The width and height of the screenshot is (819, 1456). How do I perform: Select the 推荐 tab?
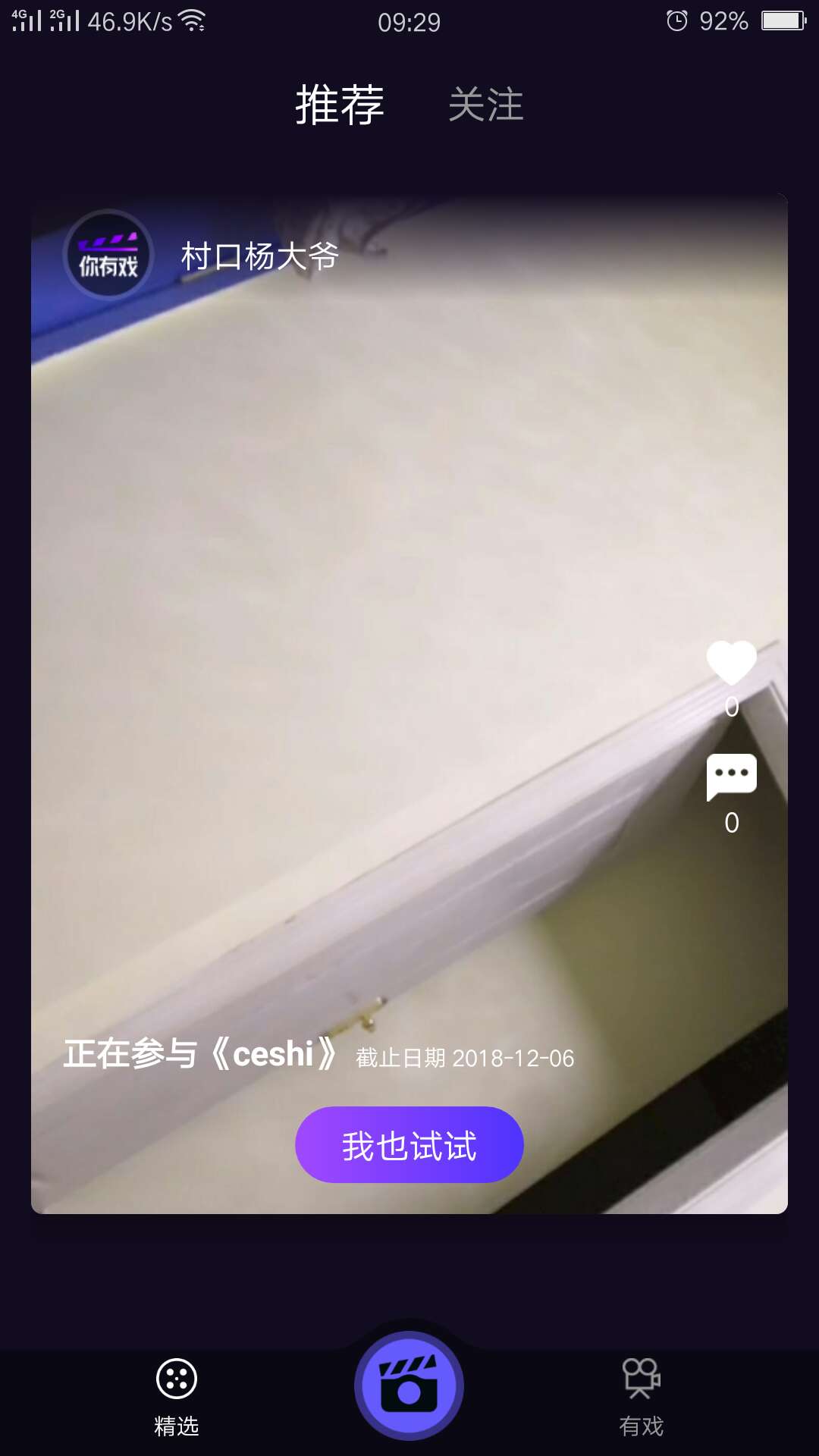[x=339, y=105]
